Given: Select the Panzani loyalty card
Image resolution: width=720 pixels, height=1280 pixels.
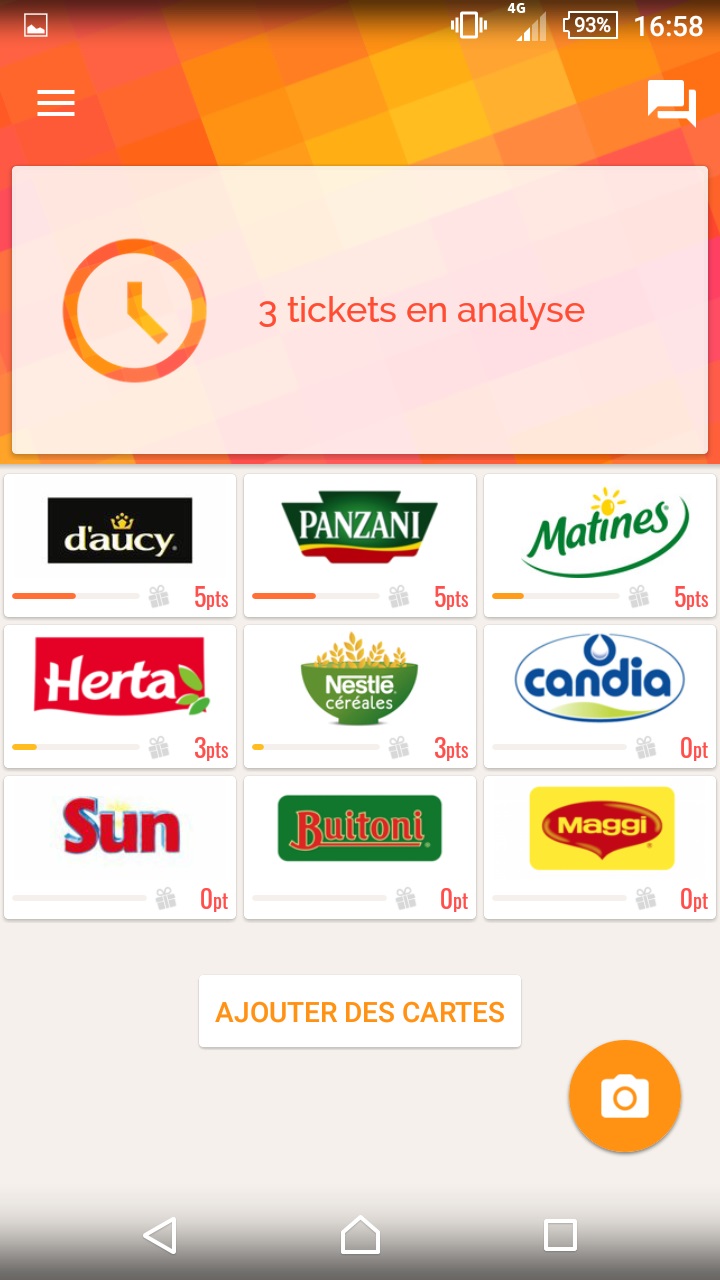Looking at the screenshot, I should tap(360, 546).
